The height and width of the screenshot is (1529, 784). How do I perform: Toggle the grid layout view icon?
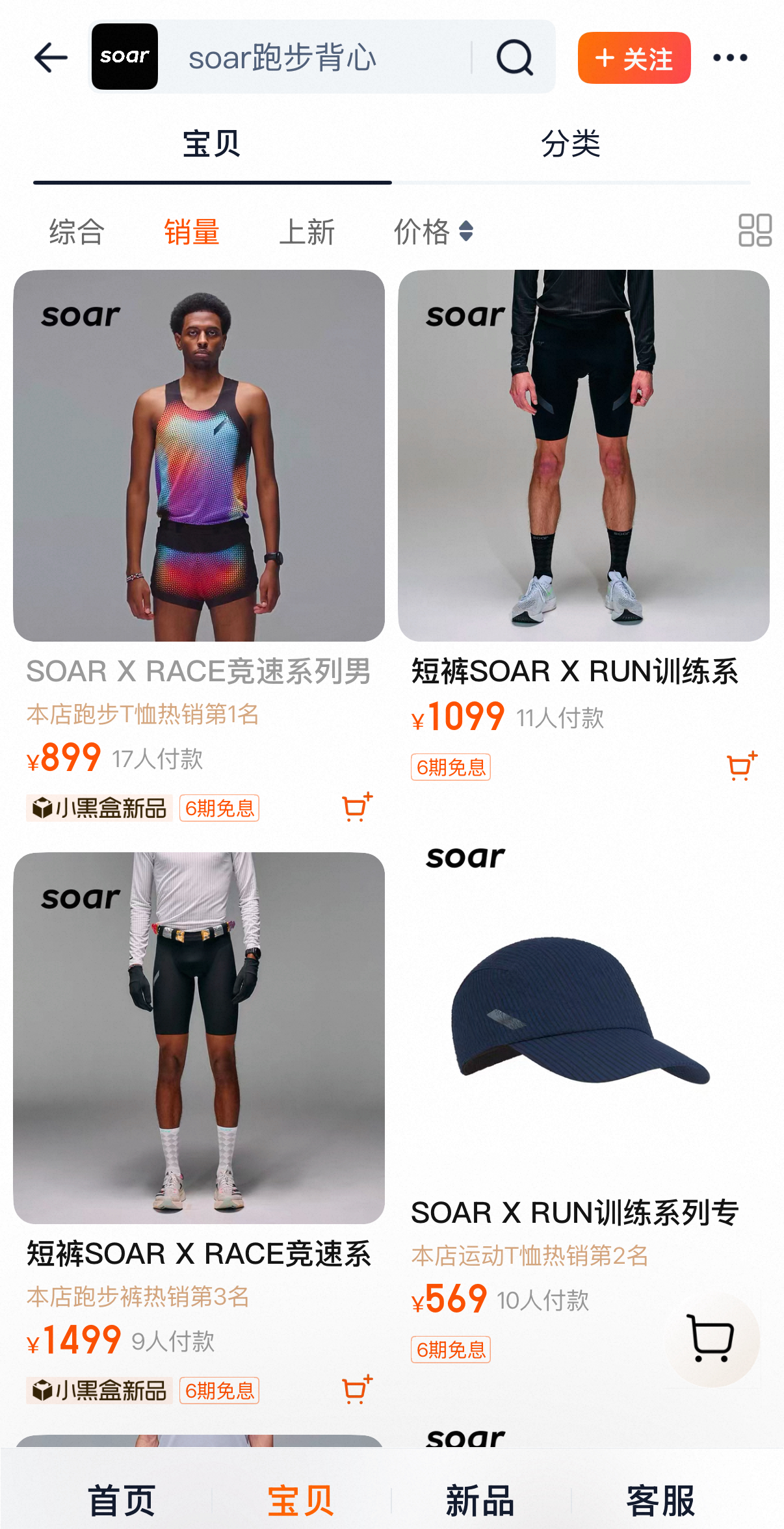click(755, 230)
